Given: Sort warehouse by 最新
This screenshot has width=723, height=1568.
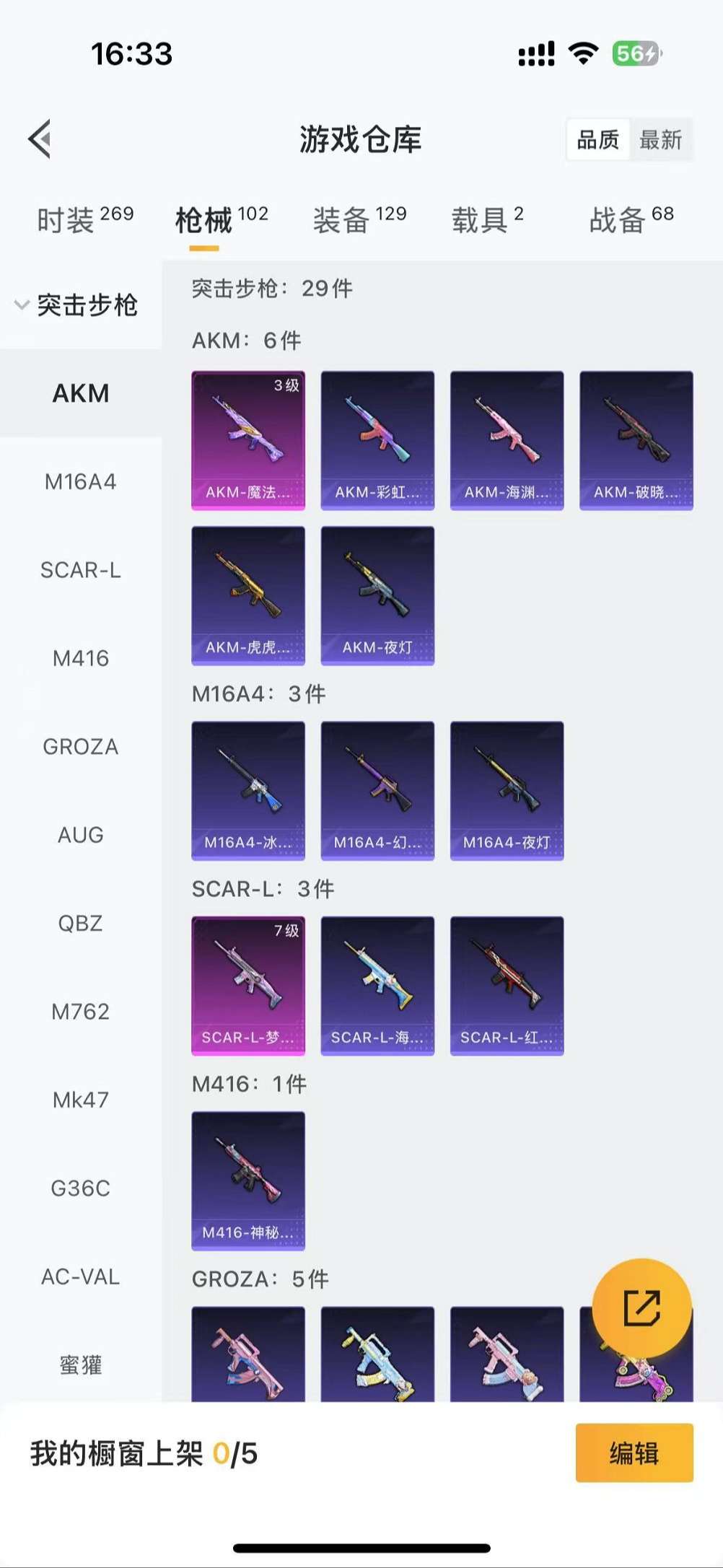Looking at the screenshot, I should coord(660,140).
